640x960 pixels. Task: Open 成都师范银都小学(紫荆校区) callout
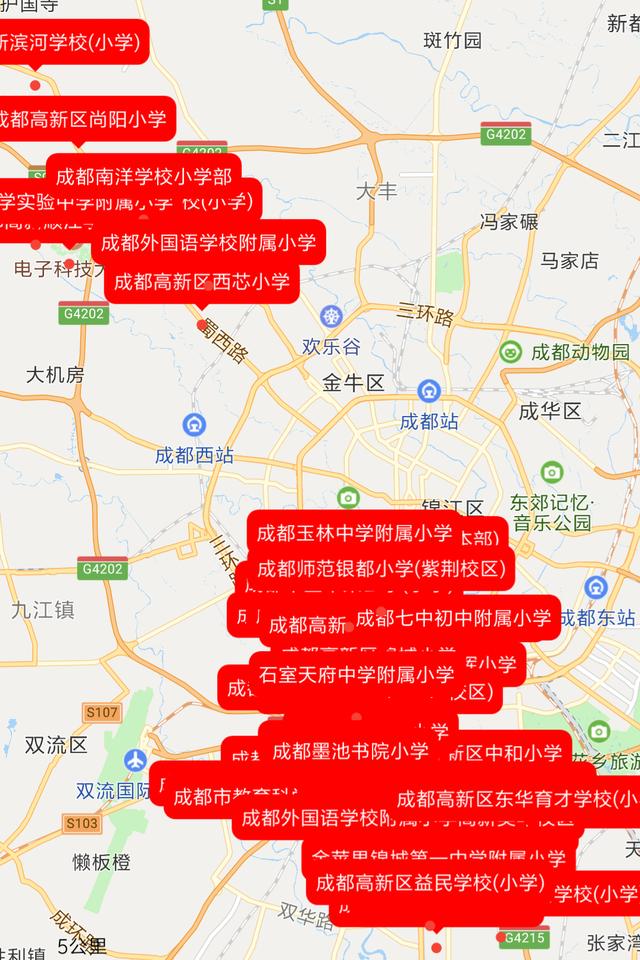(x=381, y=569)
